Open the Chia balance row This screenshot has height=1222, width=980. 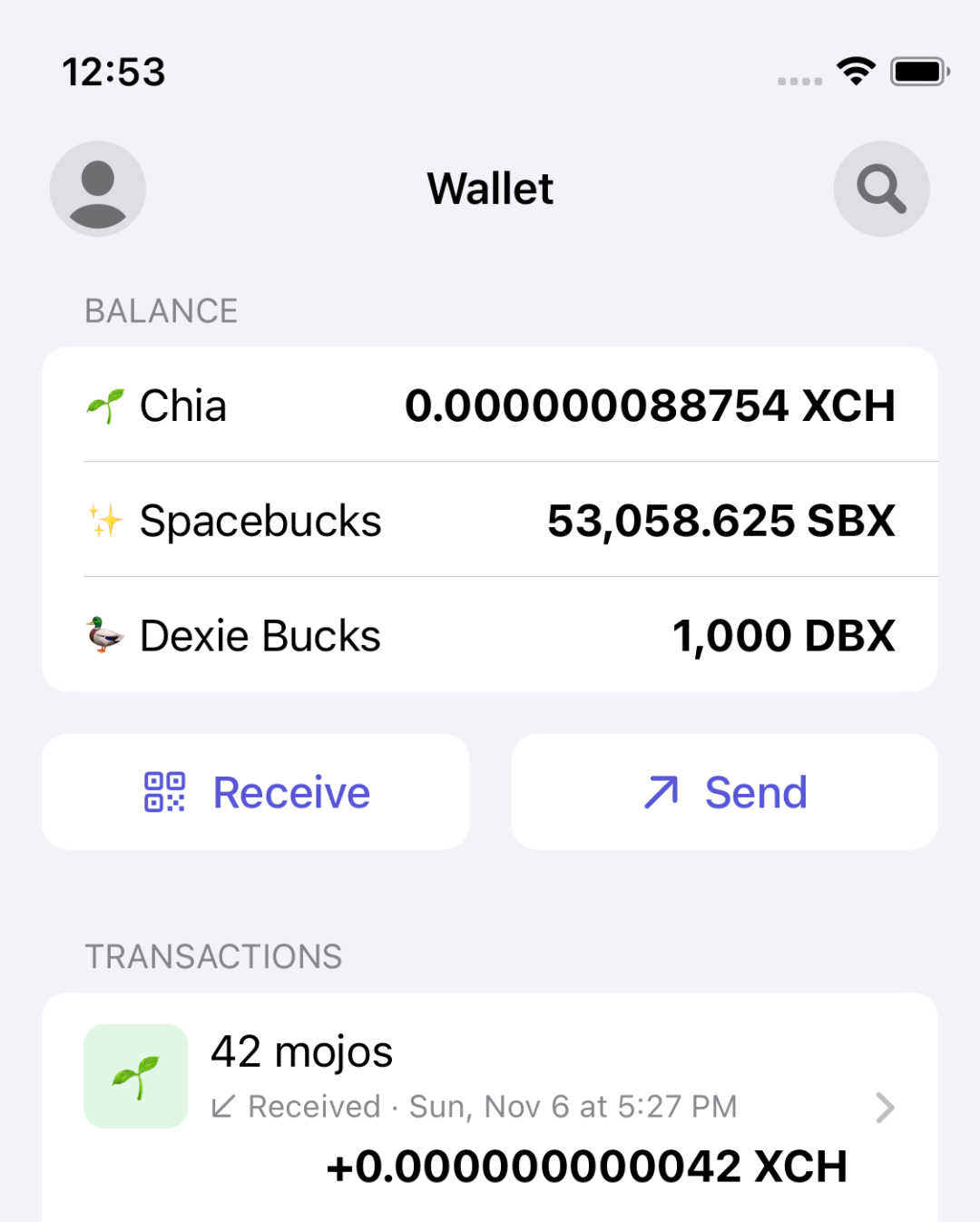(x=490, y=406)
